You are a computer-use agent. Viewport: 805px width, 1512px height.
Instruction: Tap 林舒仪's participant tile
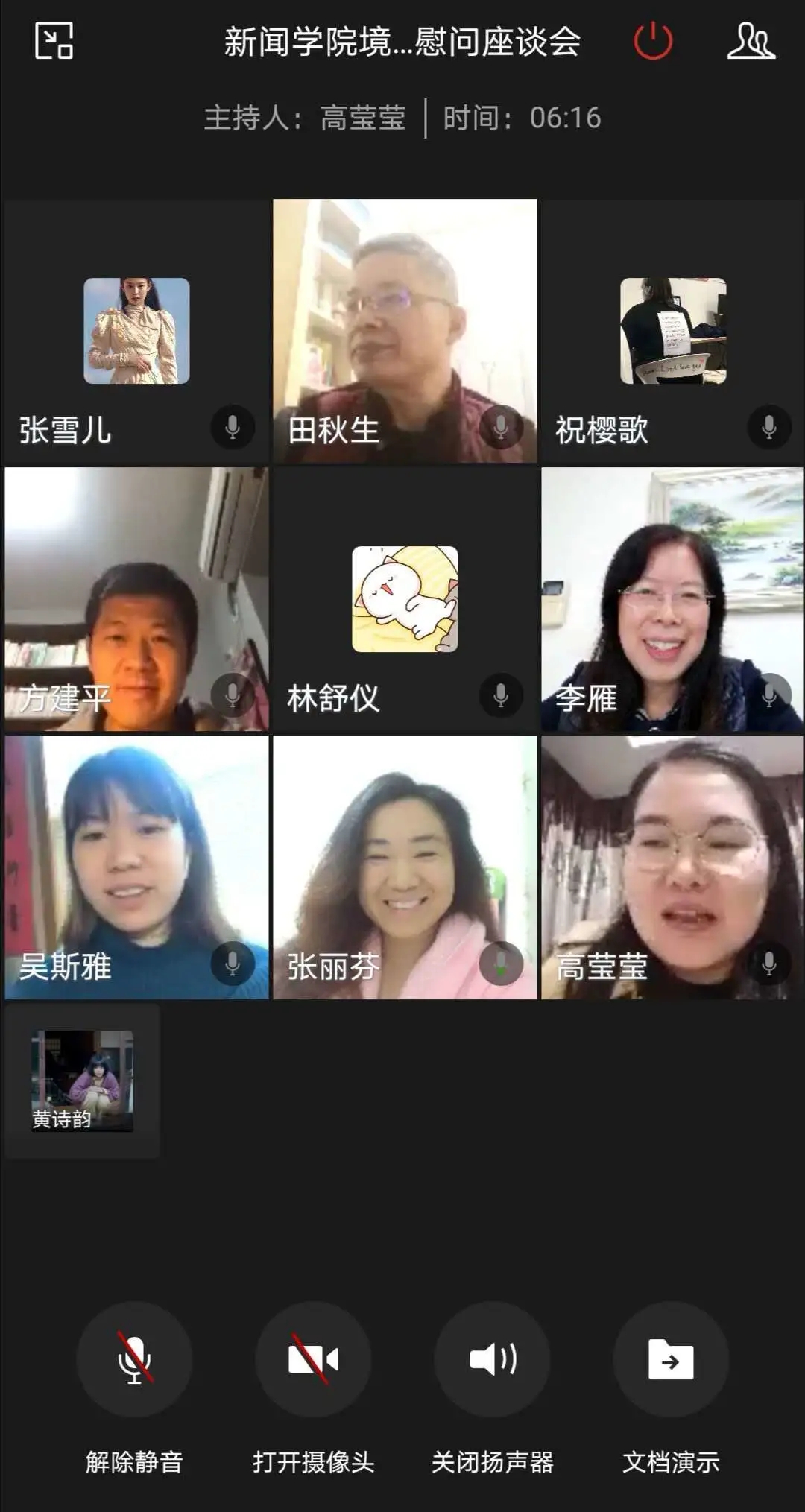coord(405,599)
